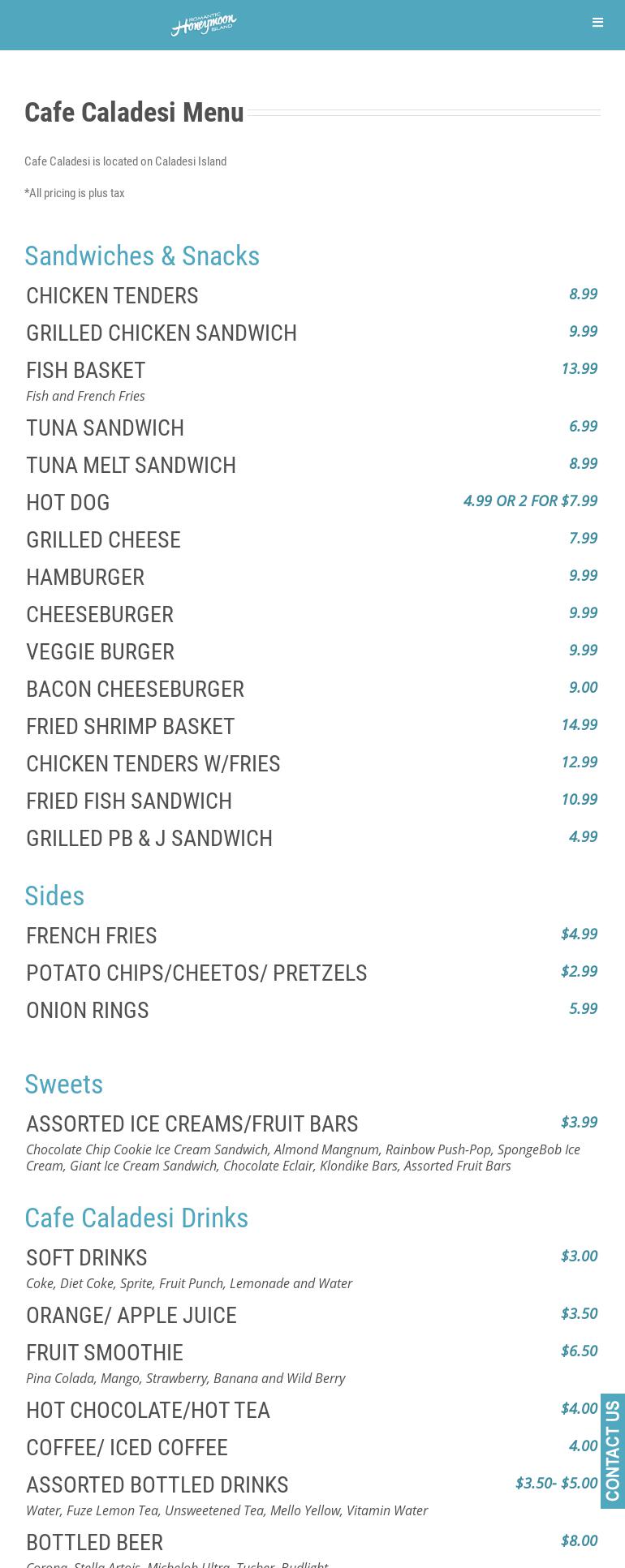Open the Contact Us side tab
Viewport: 625px width, 1568px height.
(612, 1450)
